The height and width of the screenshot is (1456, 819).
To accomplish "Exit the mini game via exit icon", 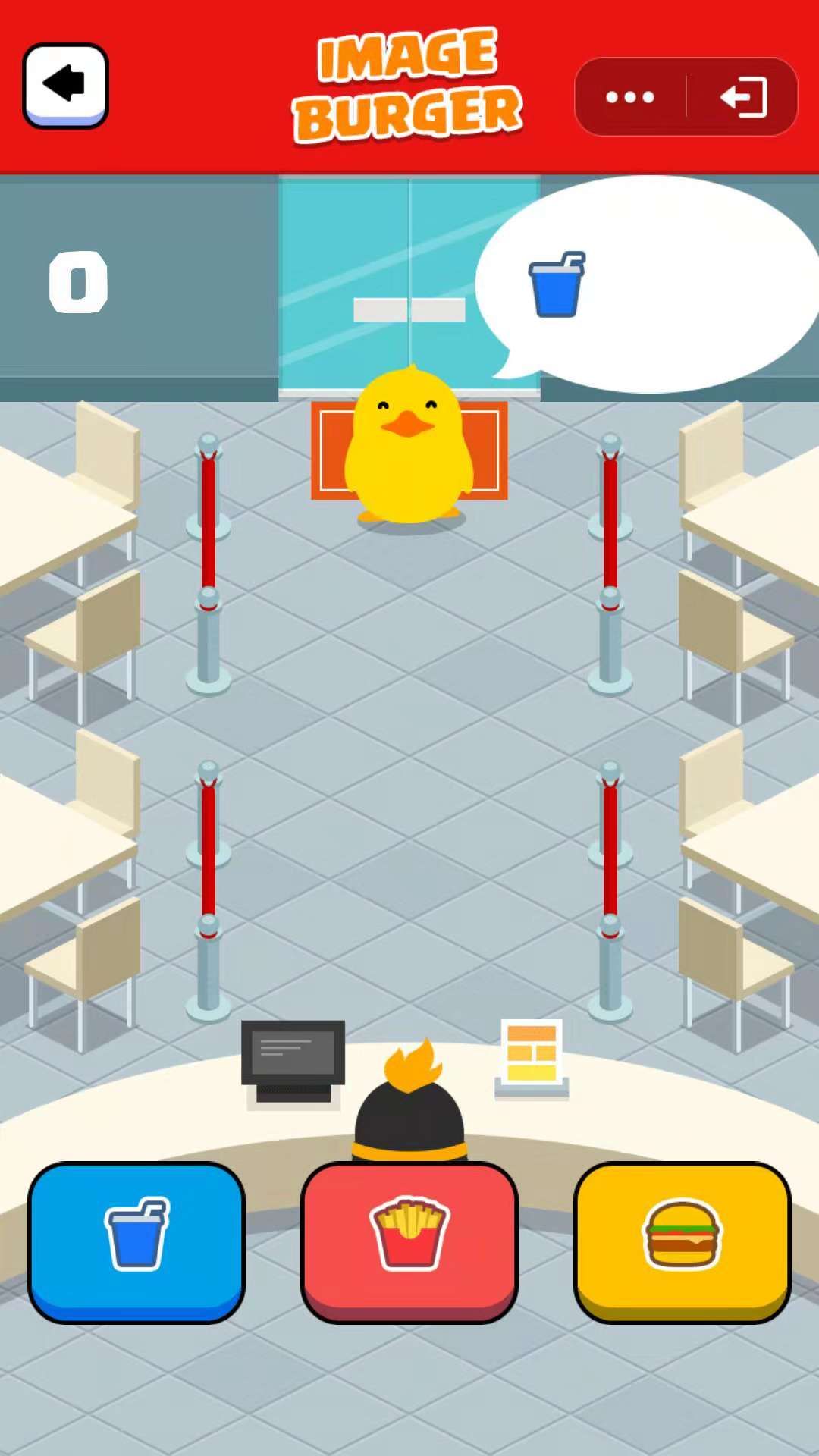I will (x=744, y=97).
